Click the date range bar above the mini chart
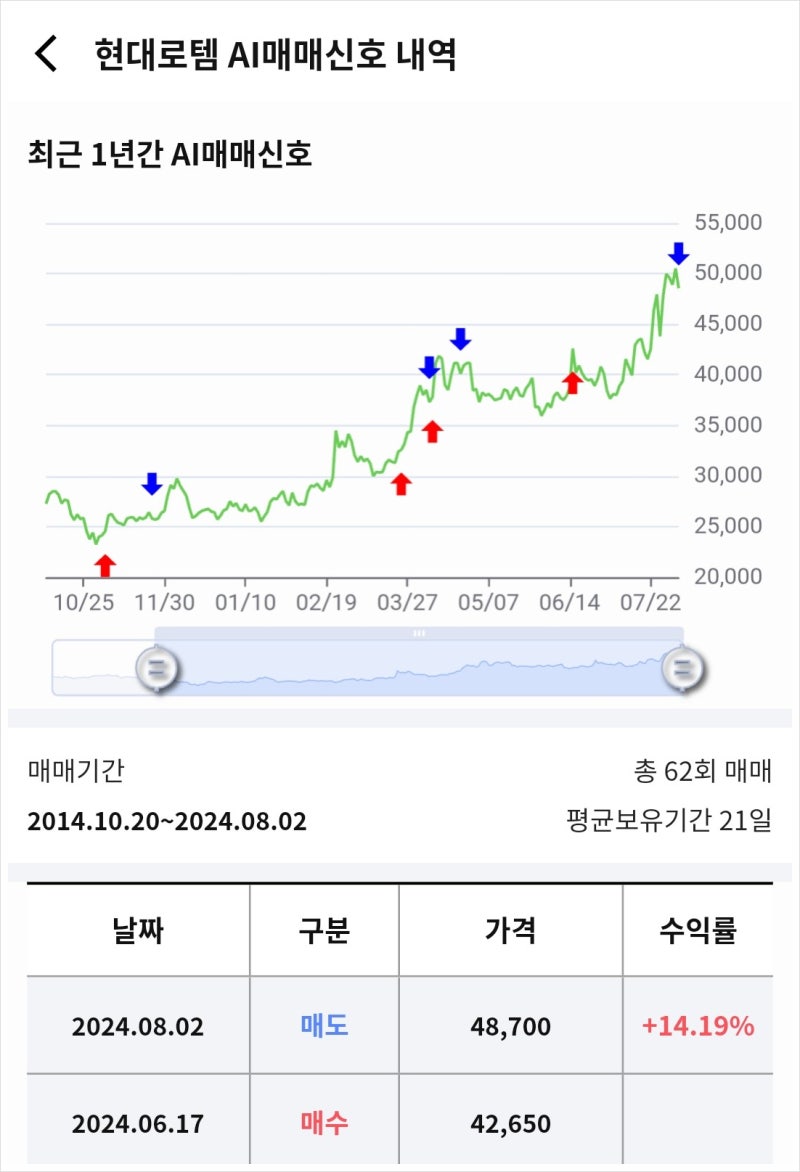The image size is (800, 1172). (420, 630)
